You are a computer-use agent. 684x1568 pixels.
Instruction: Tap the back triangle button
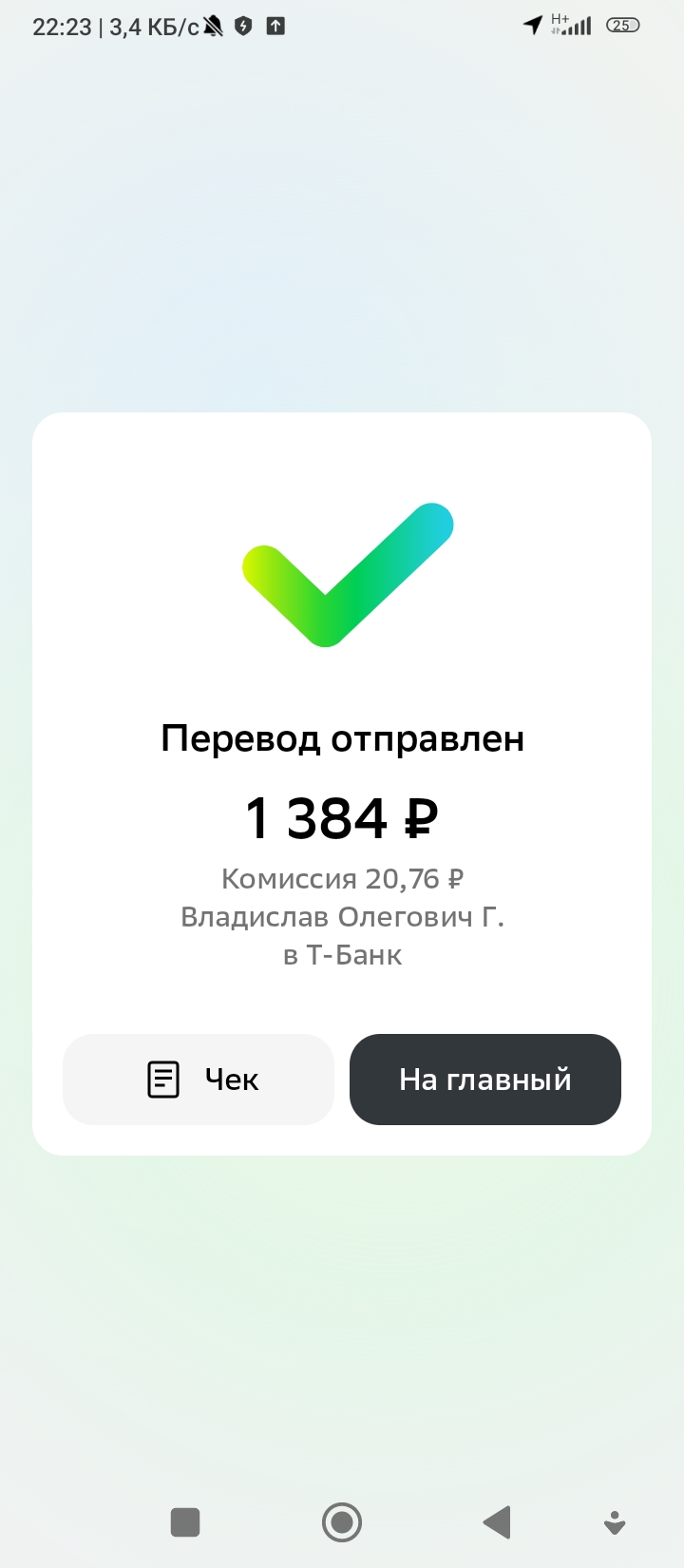pos(497,1521)
